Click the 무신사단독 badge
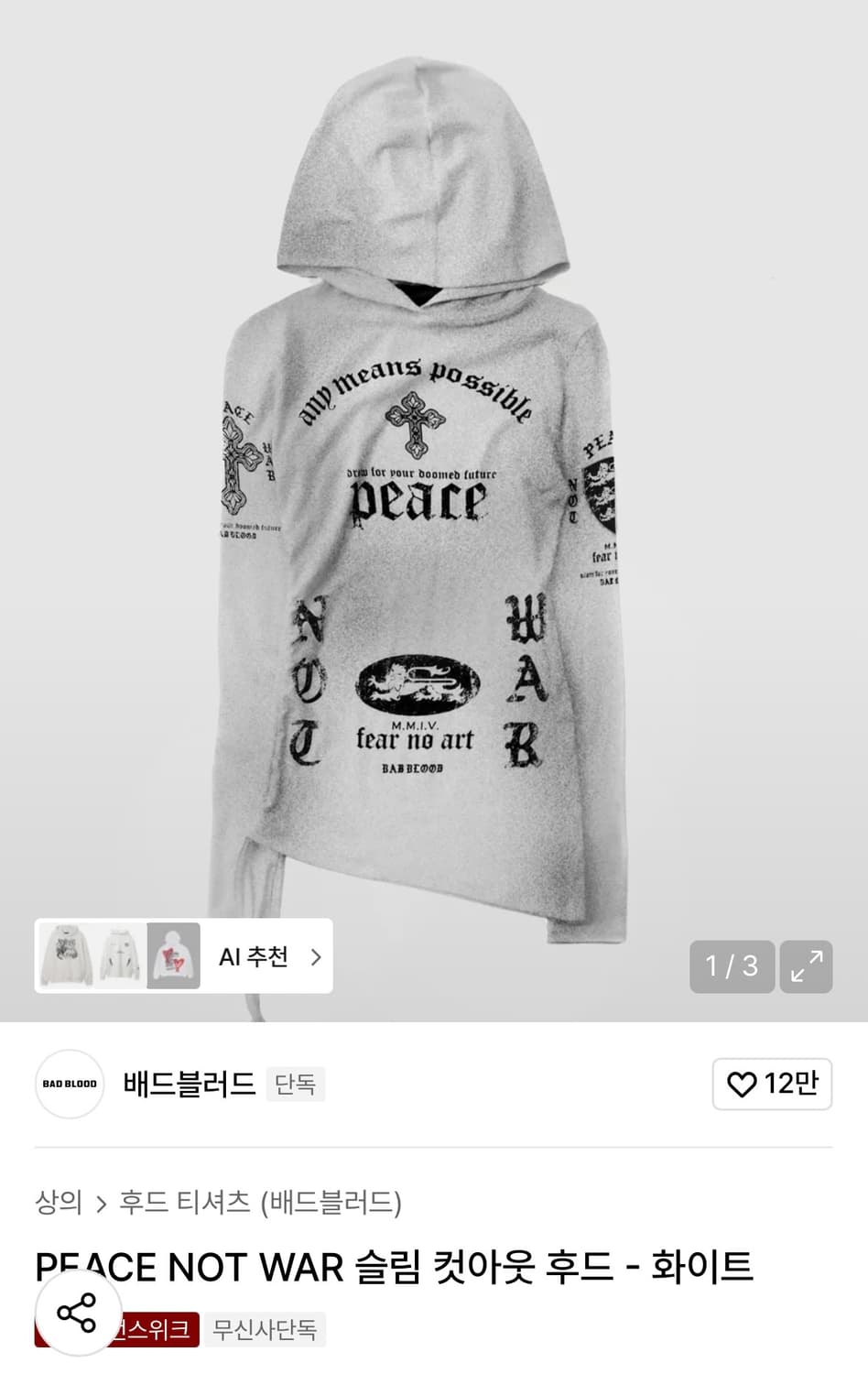 [266, 1330]
